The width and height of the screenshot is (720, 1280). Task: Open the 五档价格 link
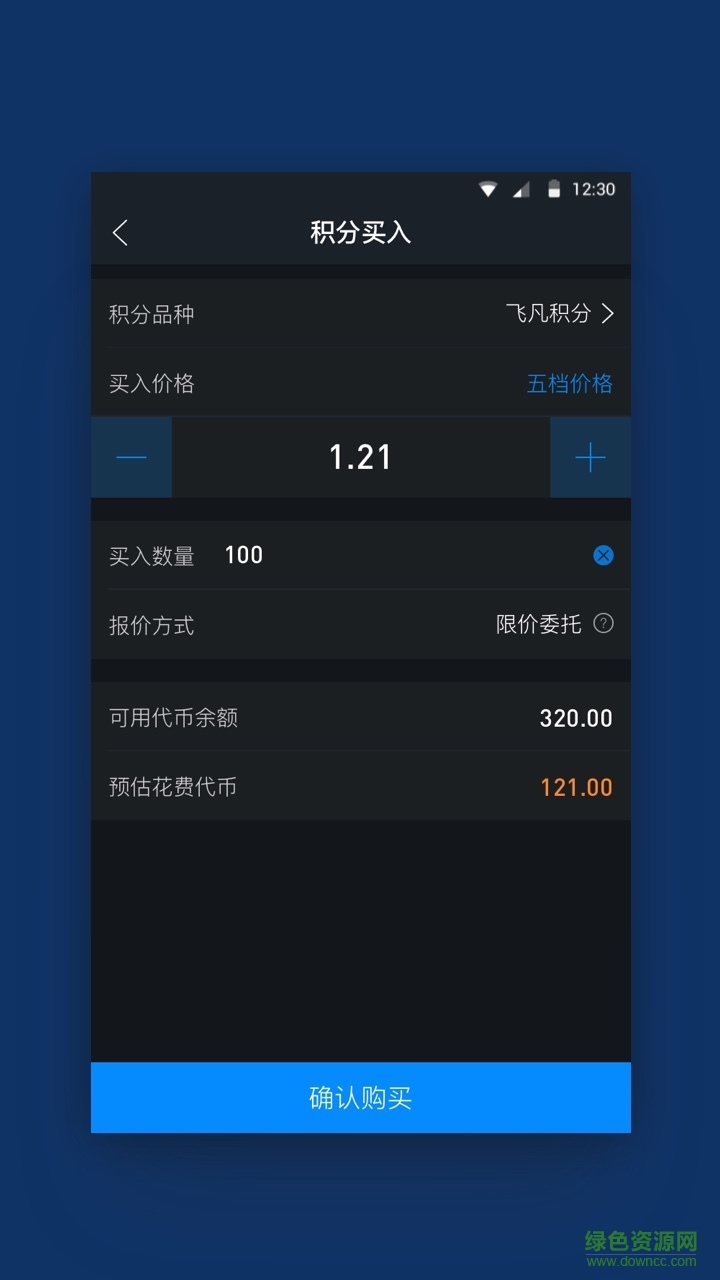(569, 384)
